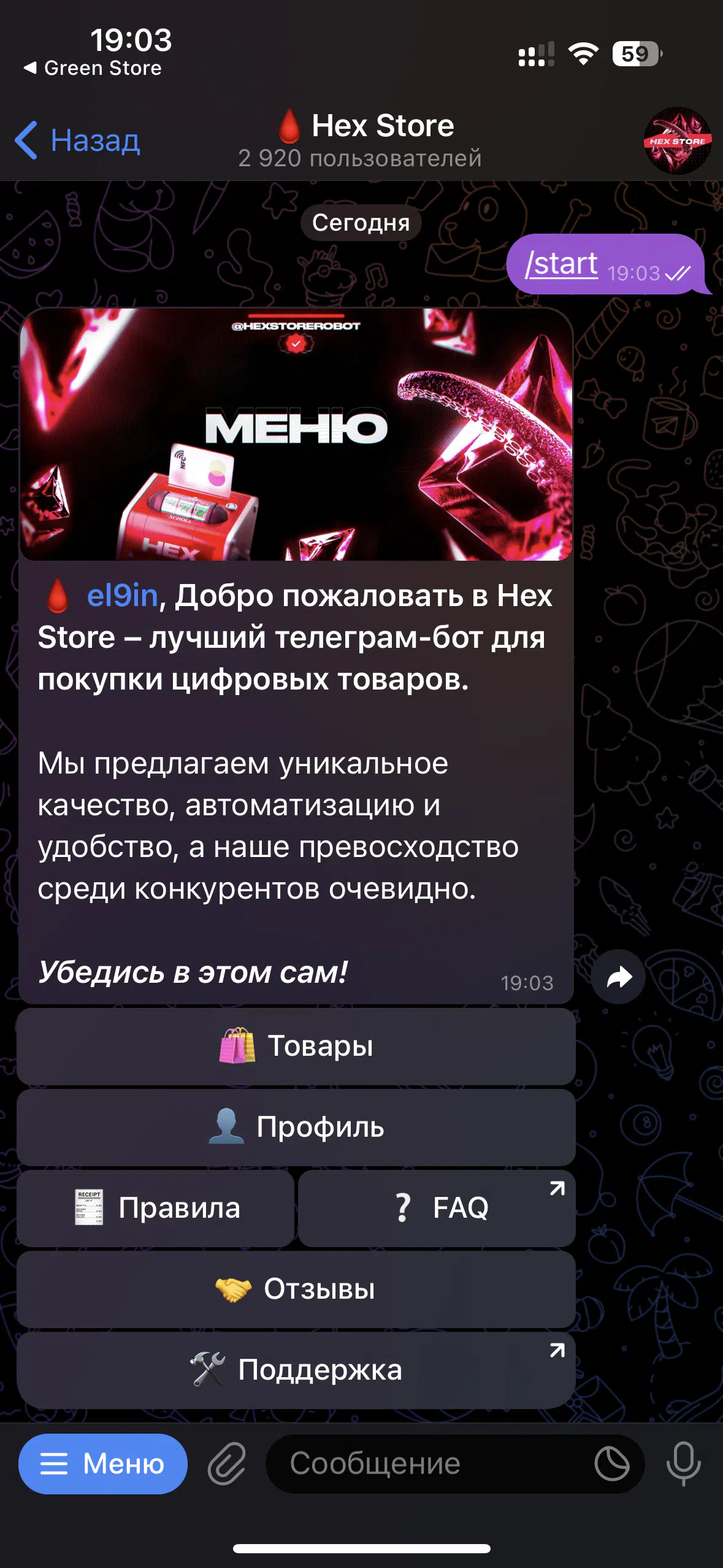
Task: Go back via the Назад button
Action: click(x=78, y=140)
